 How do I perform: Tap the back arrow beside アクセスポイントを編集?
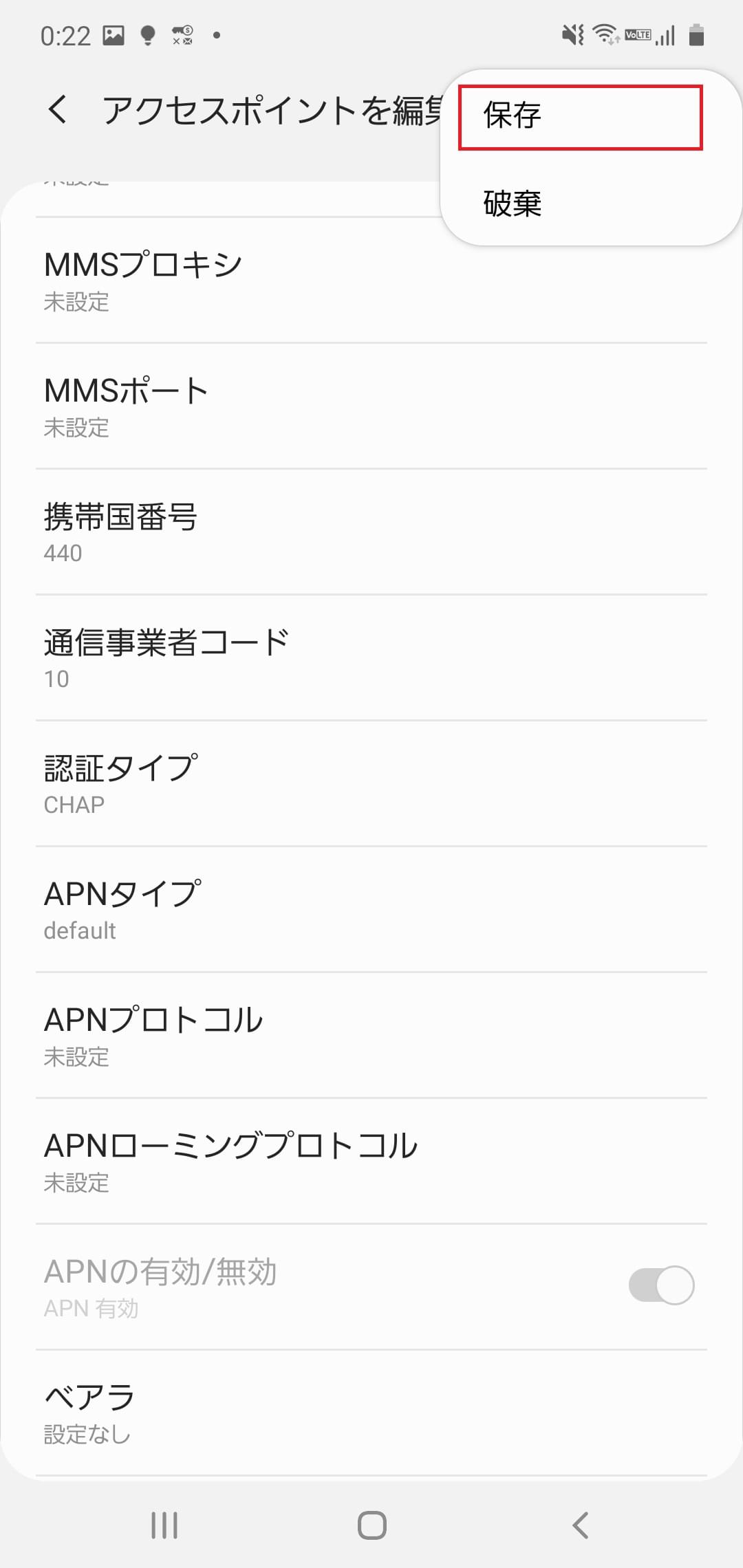click(58, 109)
